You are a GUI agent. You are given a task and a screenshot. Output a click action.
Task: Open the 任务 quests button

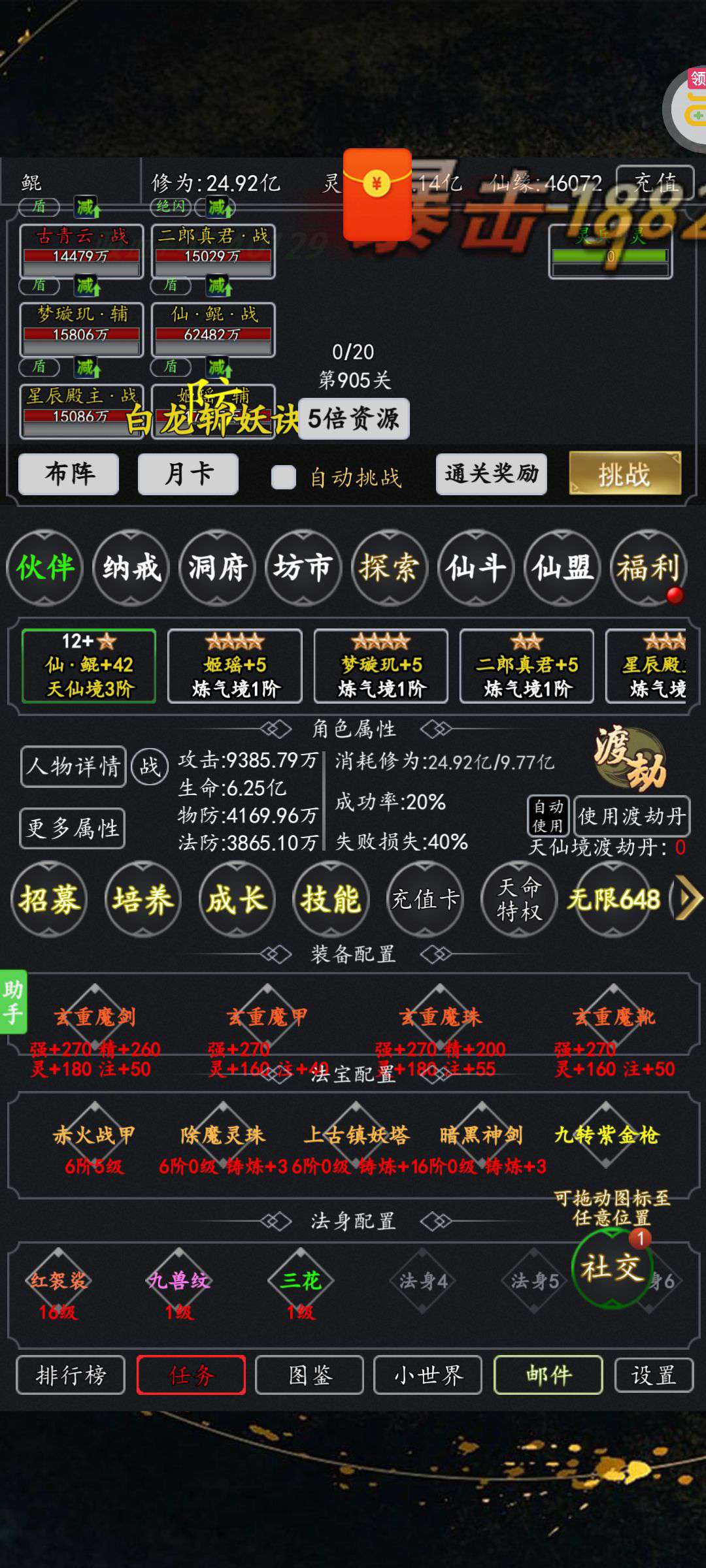(x=192, y=1375)
